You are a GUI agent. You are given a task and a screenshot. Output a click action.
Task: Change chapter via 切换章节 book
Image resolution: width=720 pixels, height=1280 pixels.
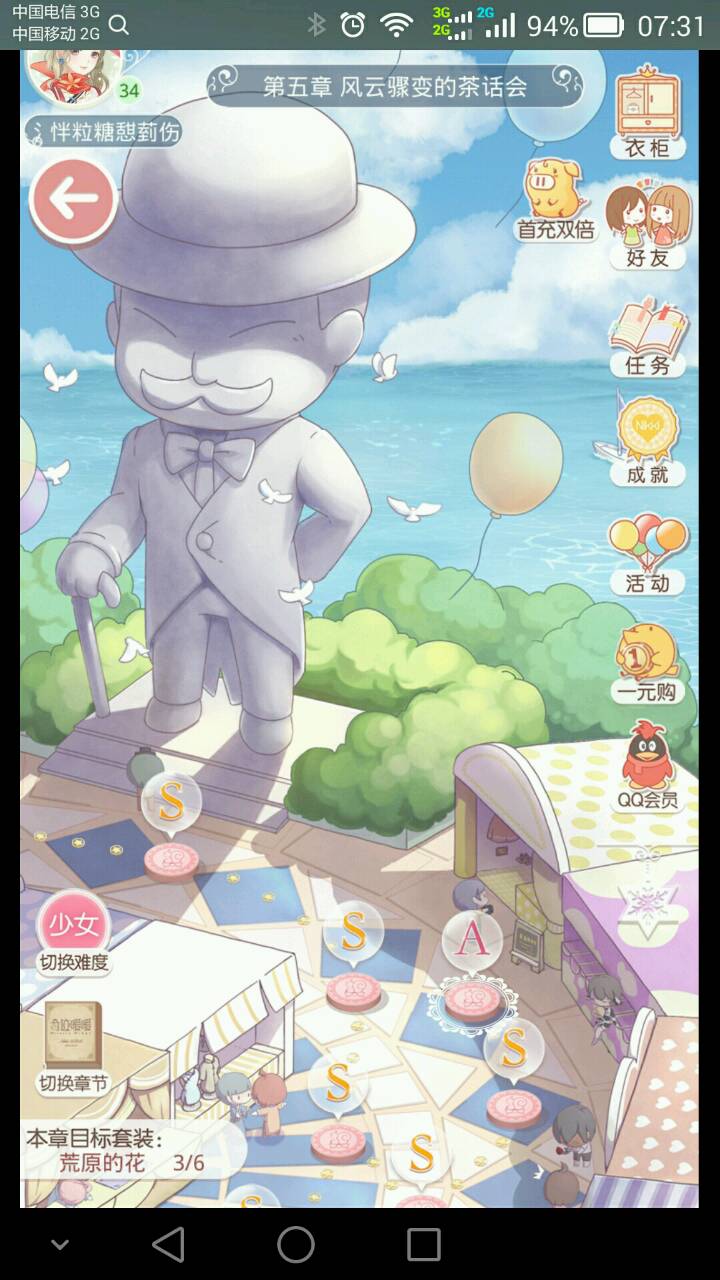(x=72, y=1047)
